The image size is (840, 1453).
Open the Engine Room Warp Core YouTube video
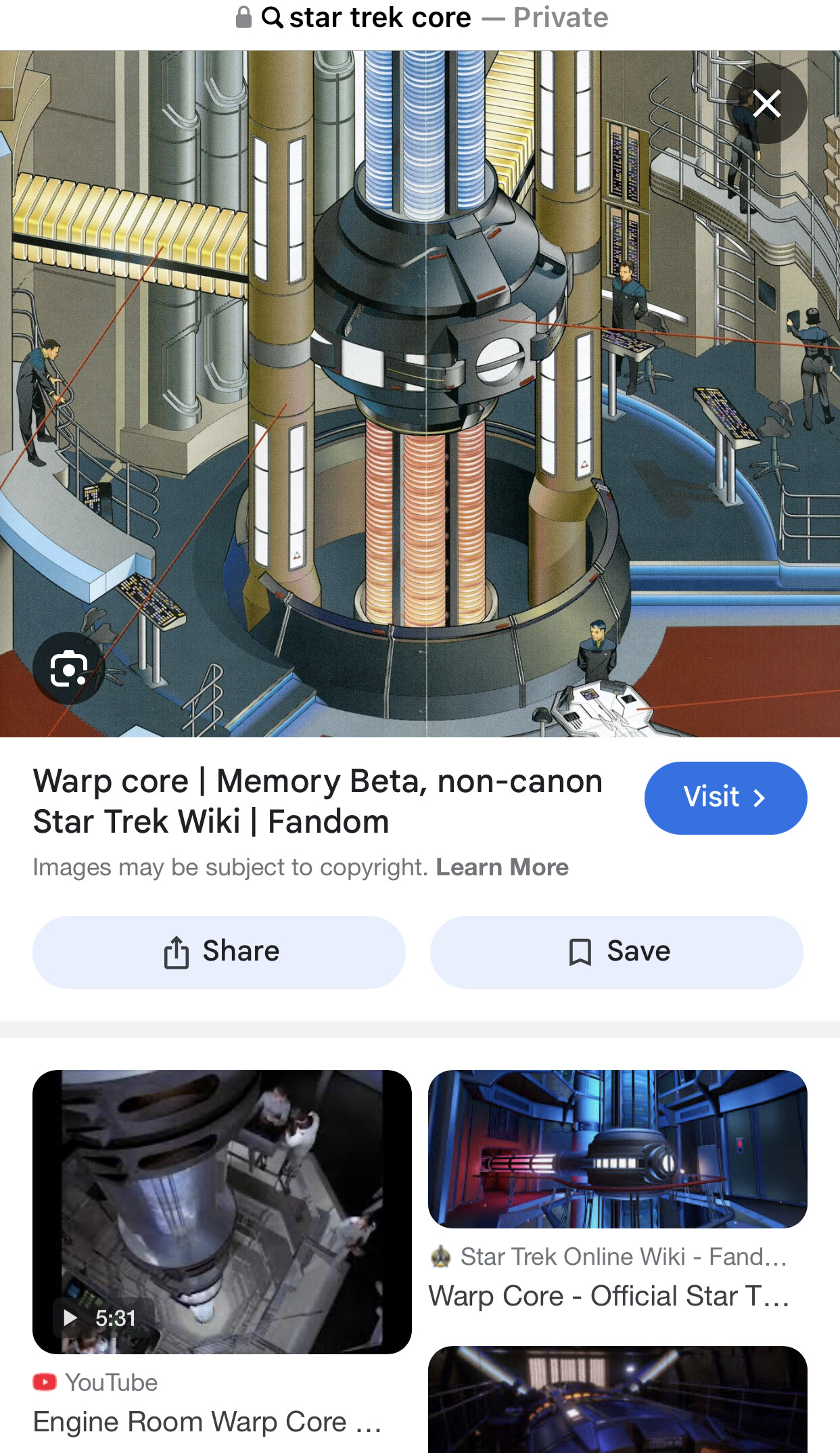pos(222,1212)
